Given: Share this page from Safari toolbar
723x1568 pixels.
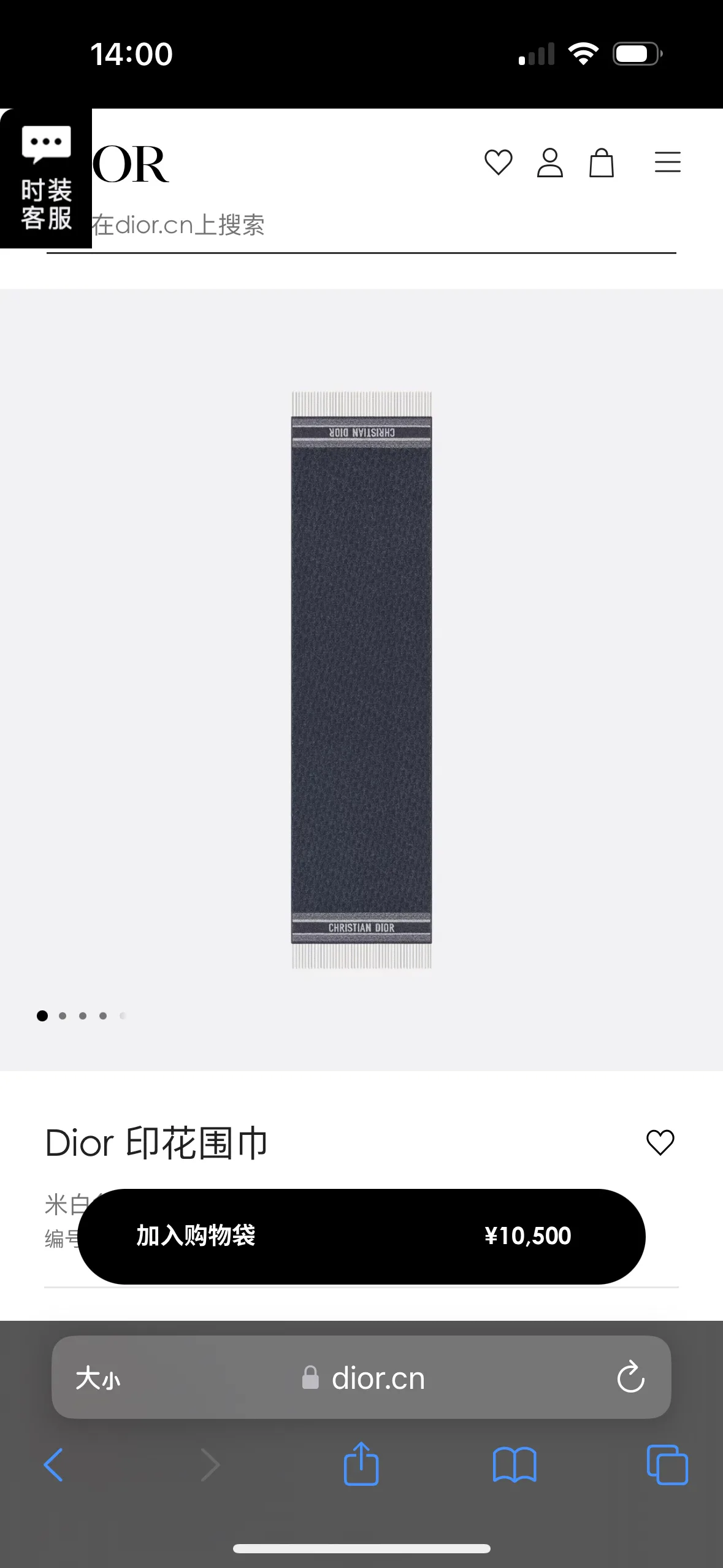Looking at the screenshot, I should point(361,1464).
